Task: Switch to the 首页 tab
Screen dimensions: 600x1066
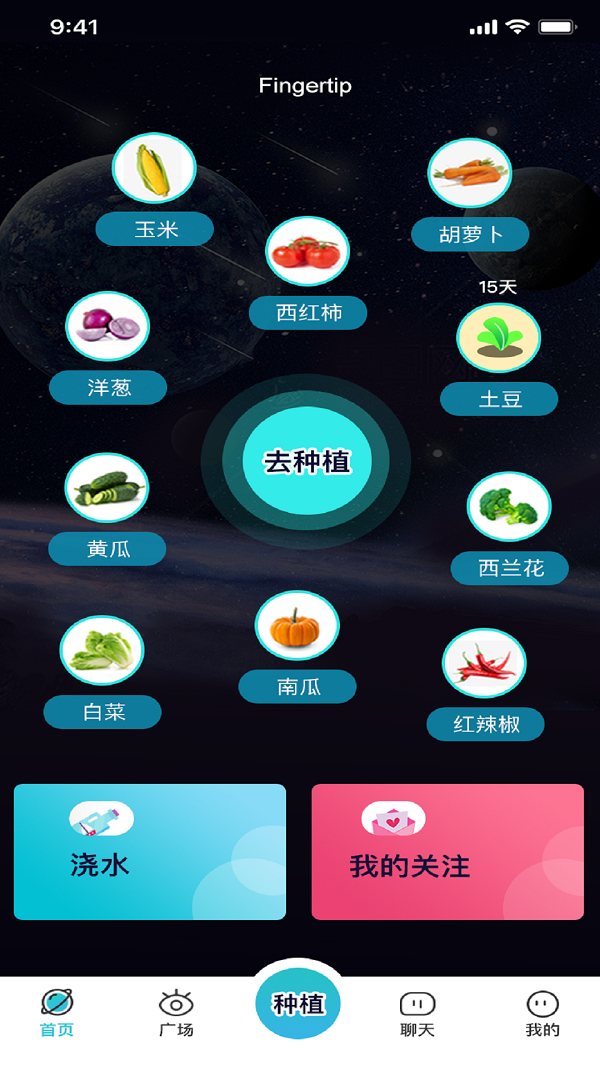Action: click(x=57, y=1013)
